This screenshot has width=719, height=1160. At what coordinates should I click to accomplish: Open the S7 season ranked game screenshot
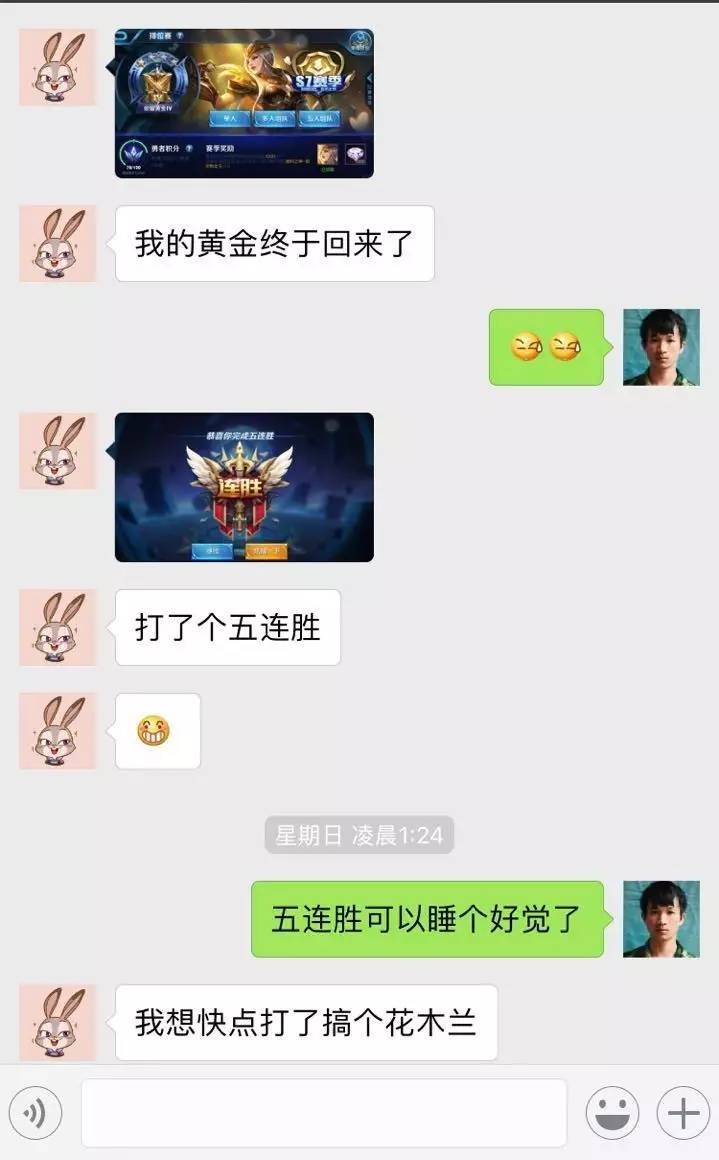244,103
